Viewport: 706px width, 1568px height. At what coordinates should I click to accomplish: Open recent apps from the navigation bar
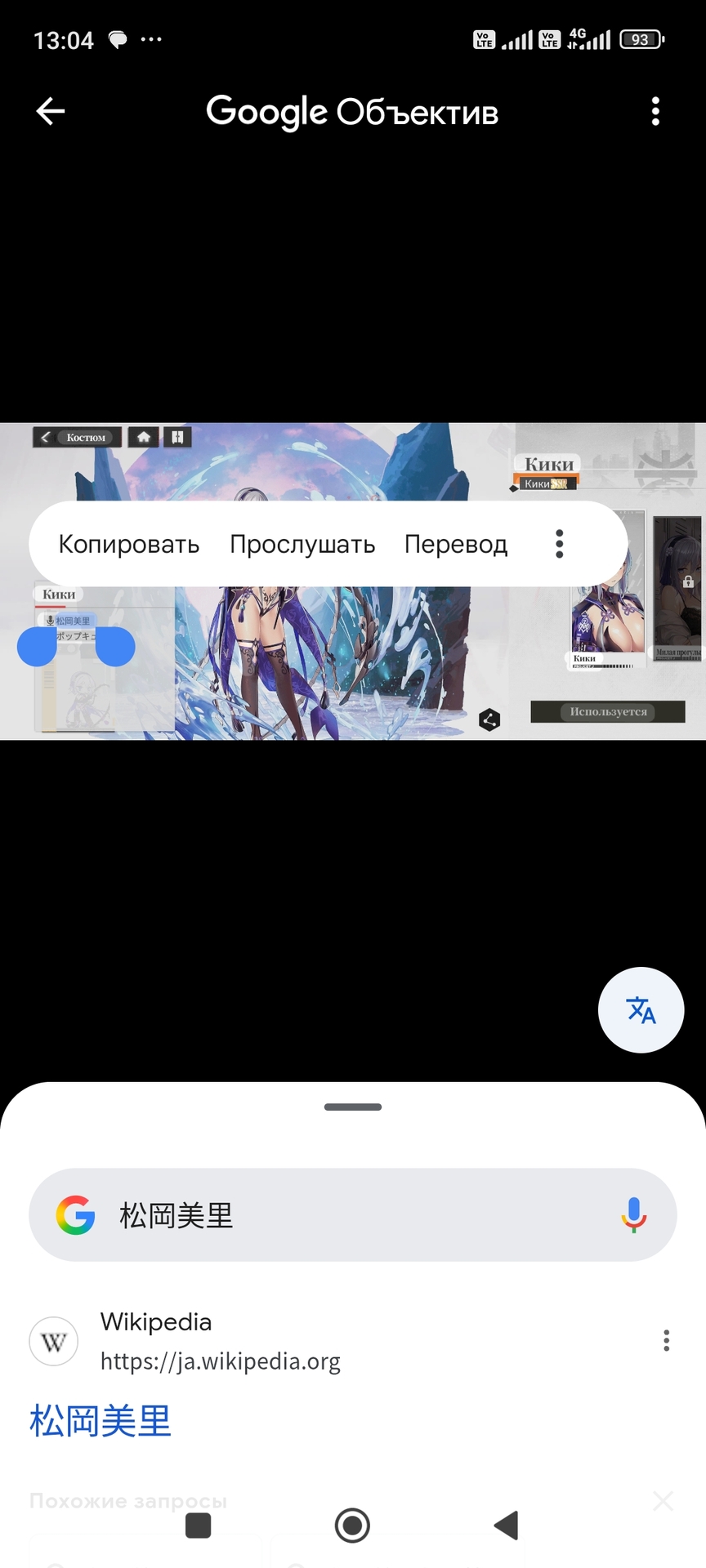click(199, 1526)
